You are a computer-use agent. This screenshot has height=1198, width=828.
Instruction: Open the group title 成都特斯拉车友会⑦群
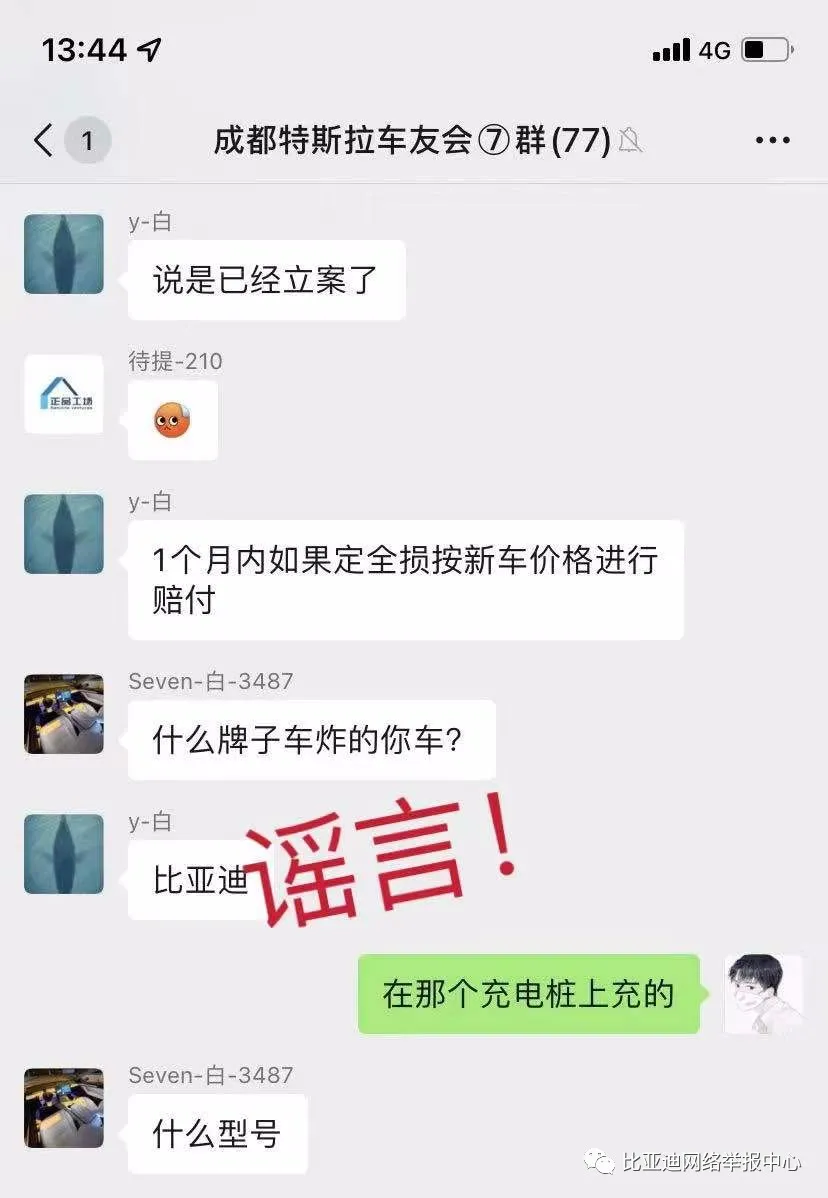click(400, 141)
